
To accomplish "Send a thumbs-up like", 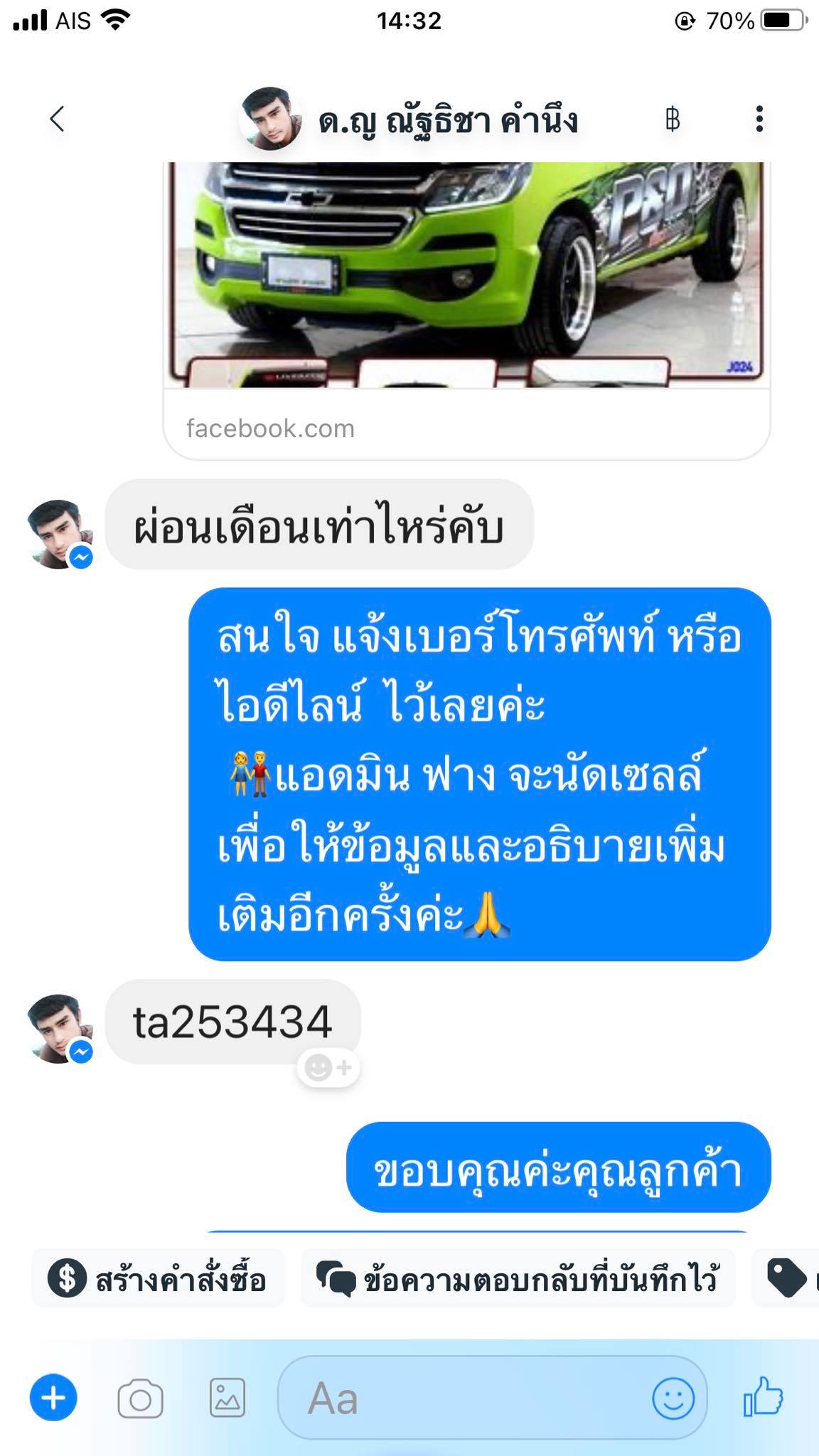I will [x=764, y=1397].
